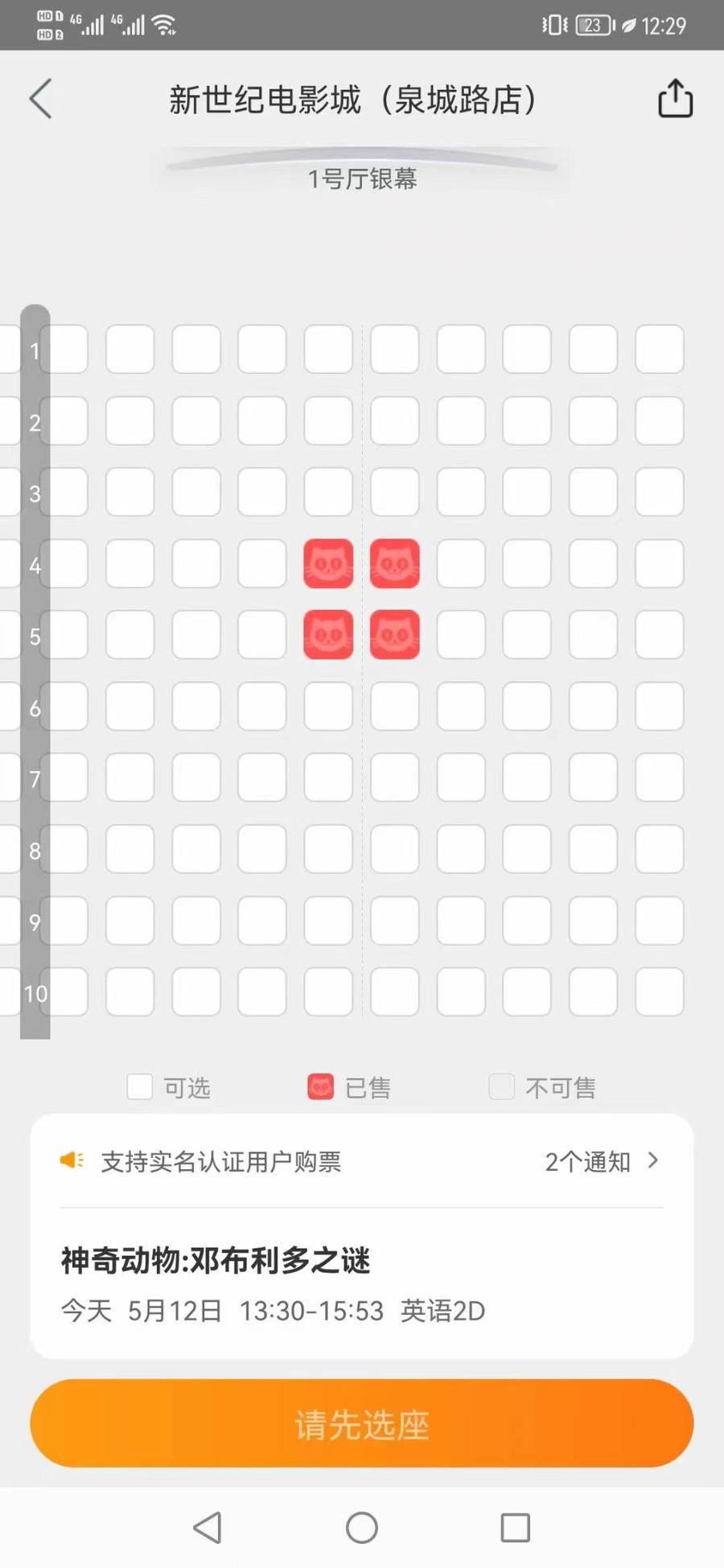Share this cinema showing
724x1568 pixels.
tap(675, 99)
